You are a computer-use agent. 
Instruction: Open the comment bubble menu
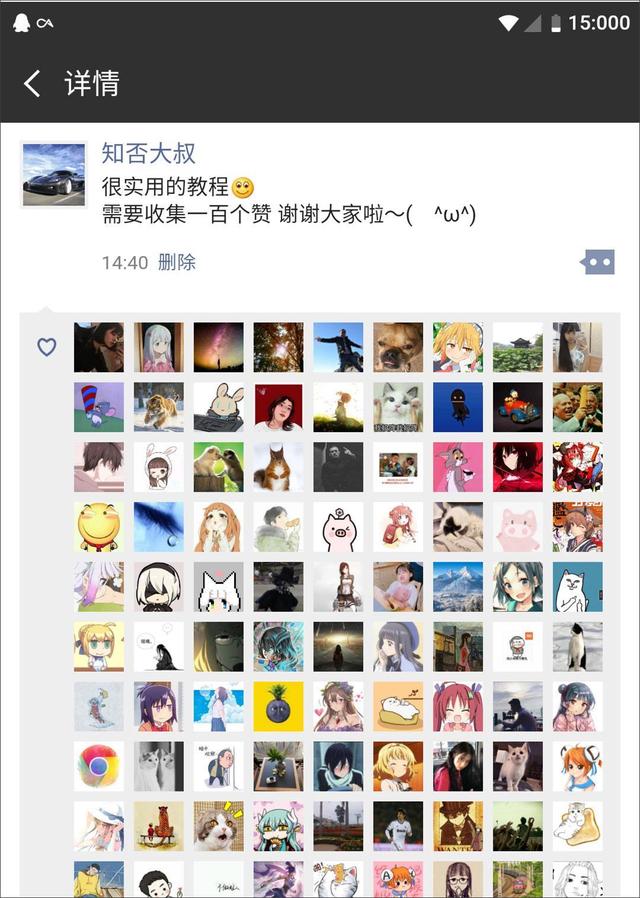(x=597, y=263)
